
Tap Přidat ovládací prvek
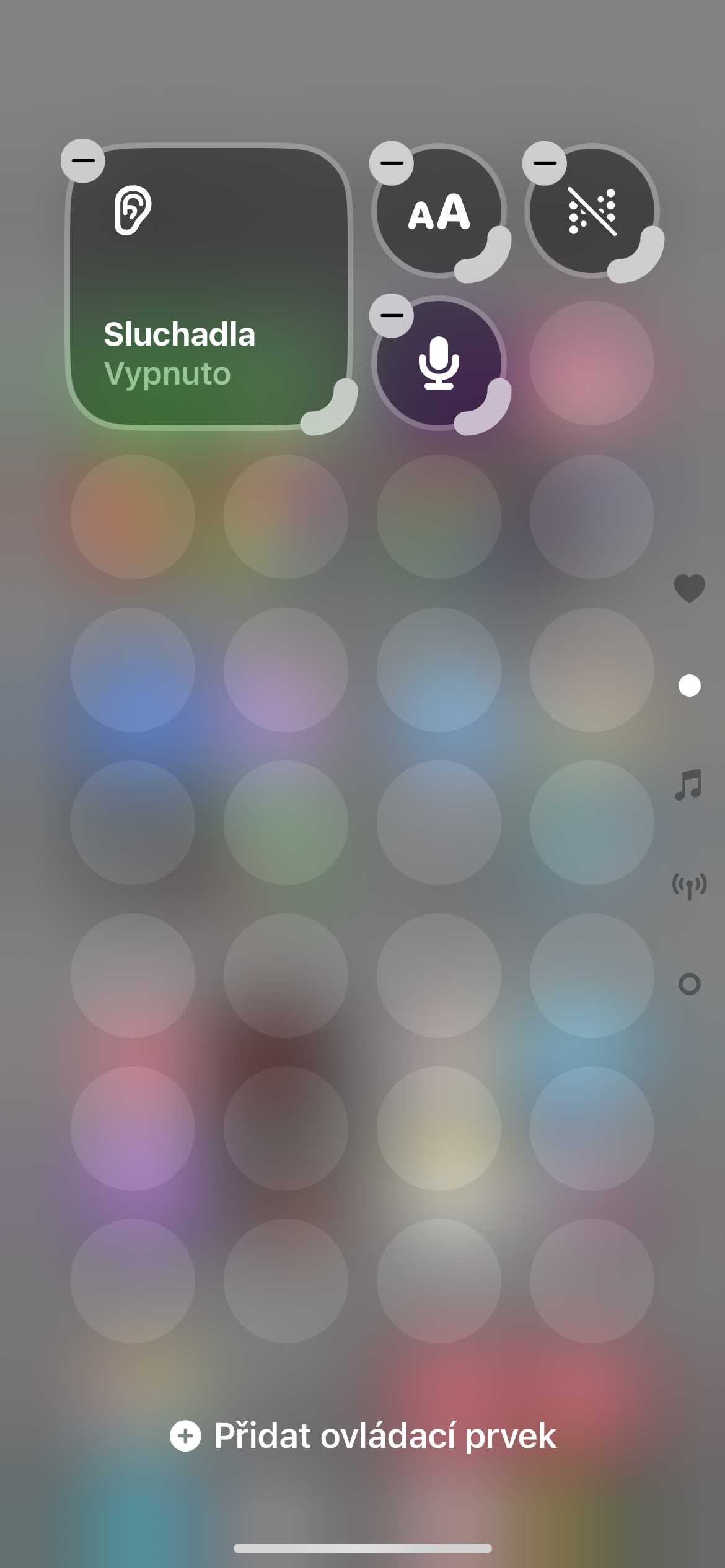coord(363,1436)
